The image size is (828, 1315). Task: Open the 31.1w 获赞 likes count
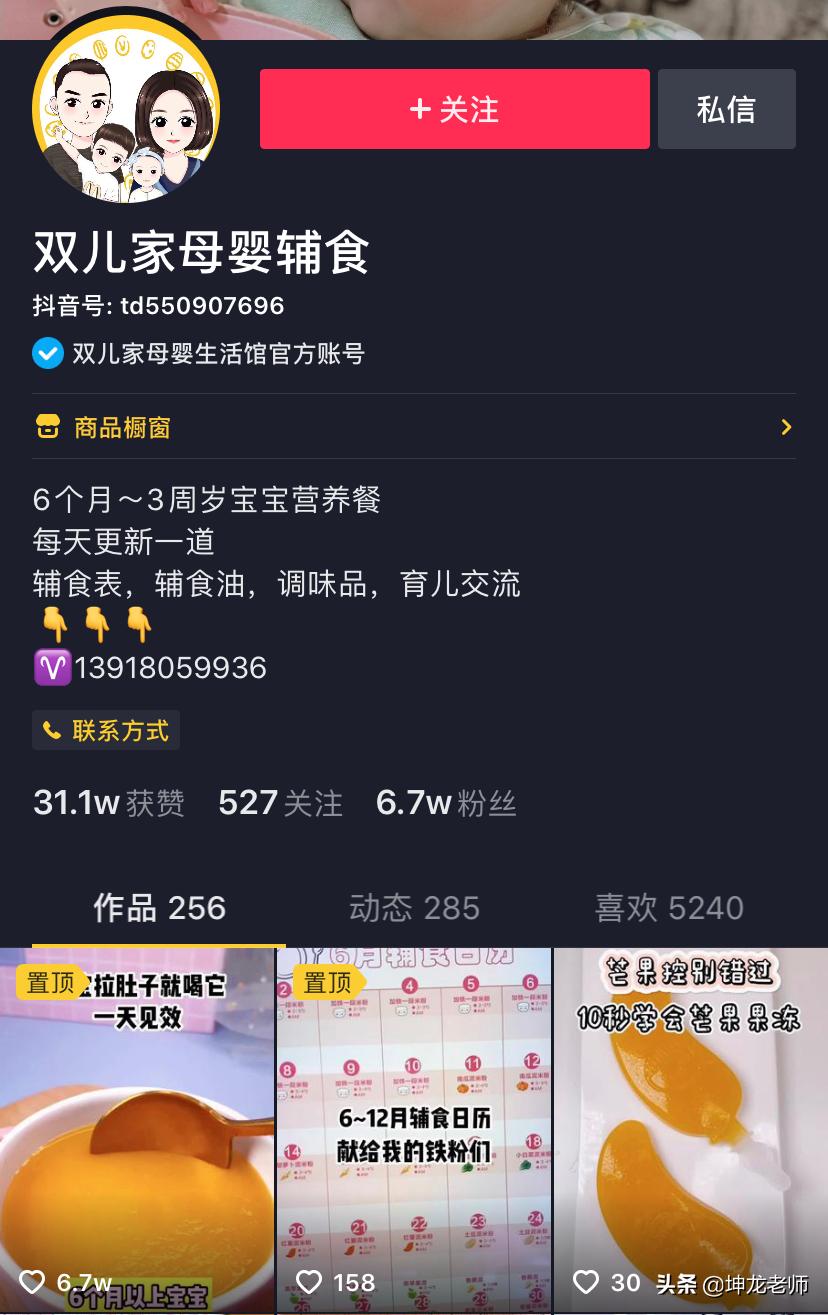click(109, 802)
